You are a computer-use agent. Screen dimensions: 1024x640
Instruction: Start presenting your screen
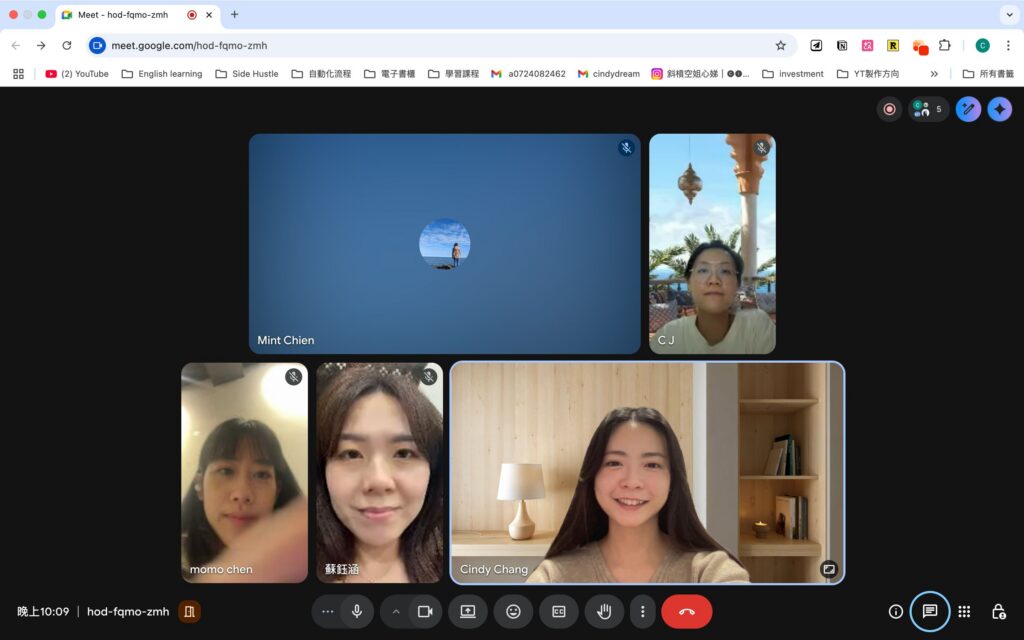click(468, 611)
